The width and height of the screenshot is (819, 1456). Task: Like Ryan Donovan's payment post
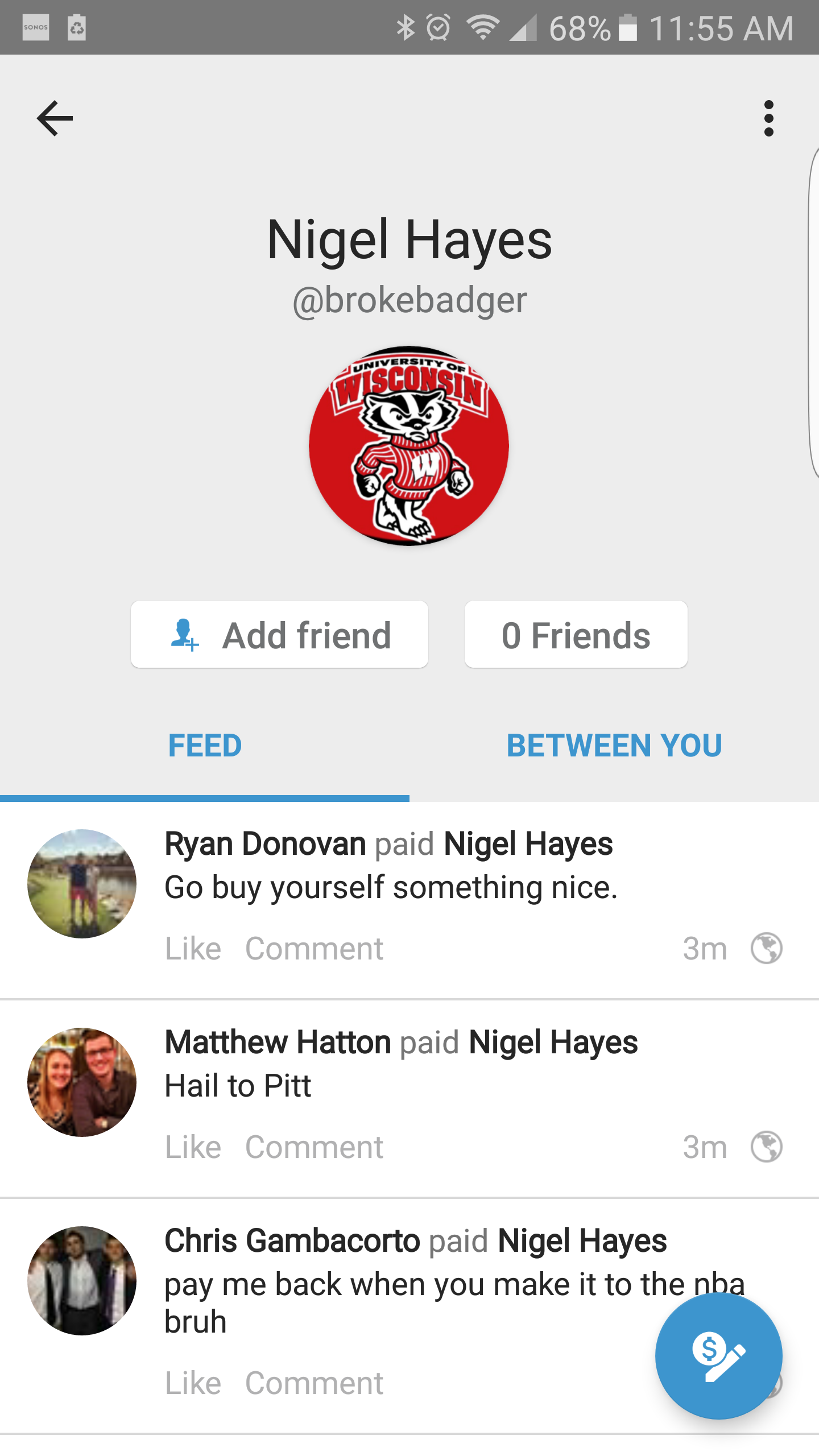[x=193, y=949]
